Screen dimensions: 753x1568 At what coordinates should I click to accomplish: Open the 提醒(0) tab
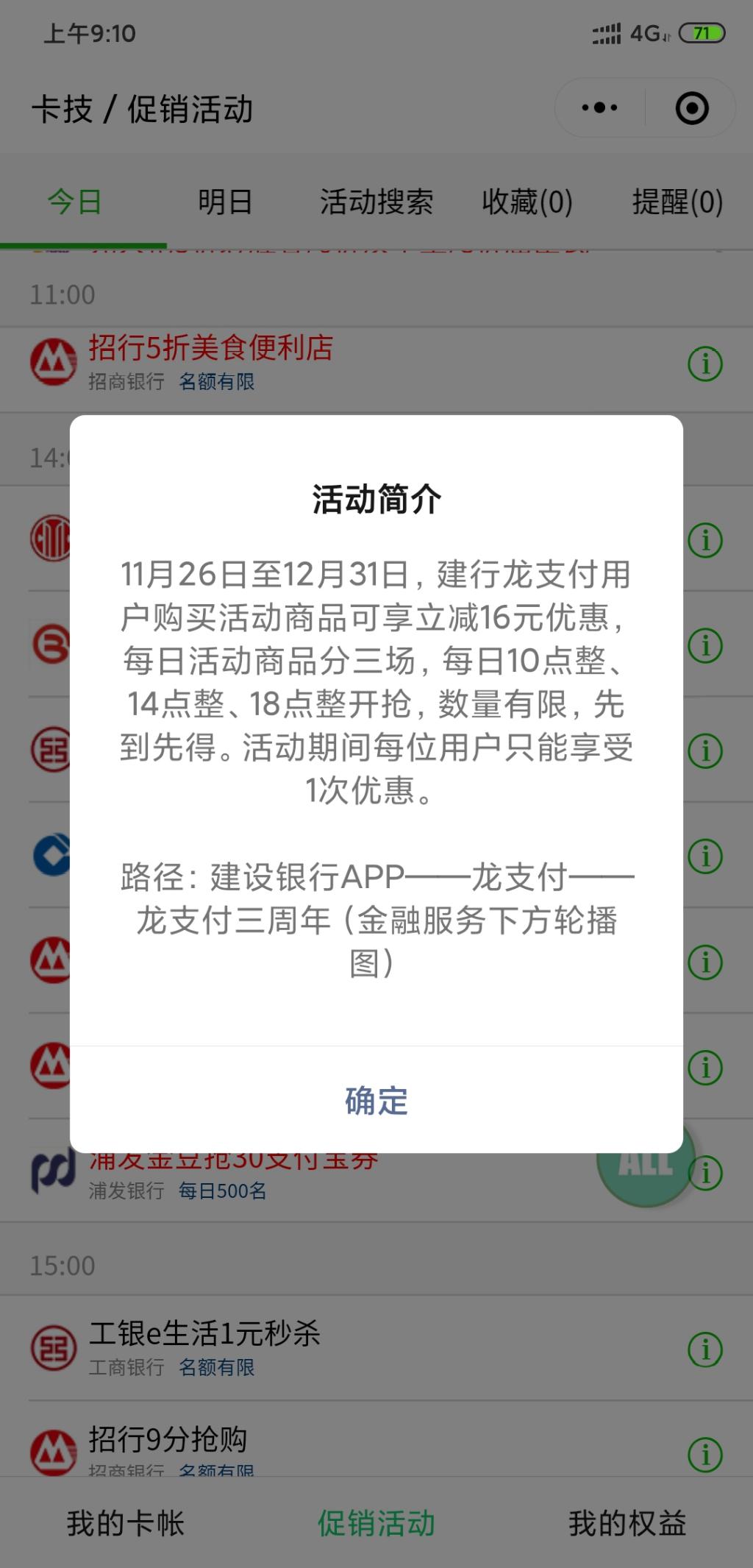(677, 202)
